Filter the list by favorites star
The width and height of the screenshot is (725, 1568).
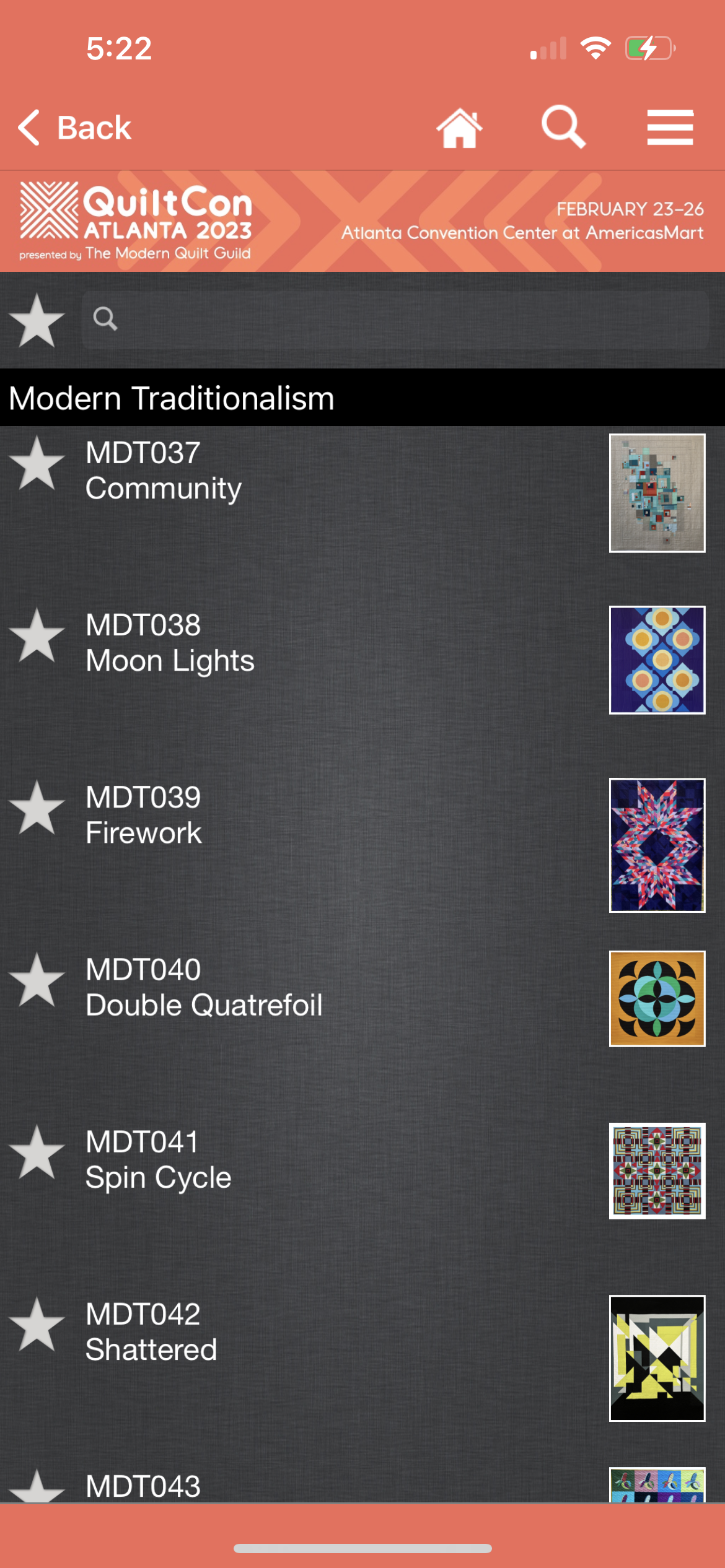click(37, 321)
